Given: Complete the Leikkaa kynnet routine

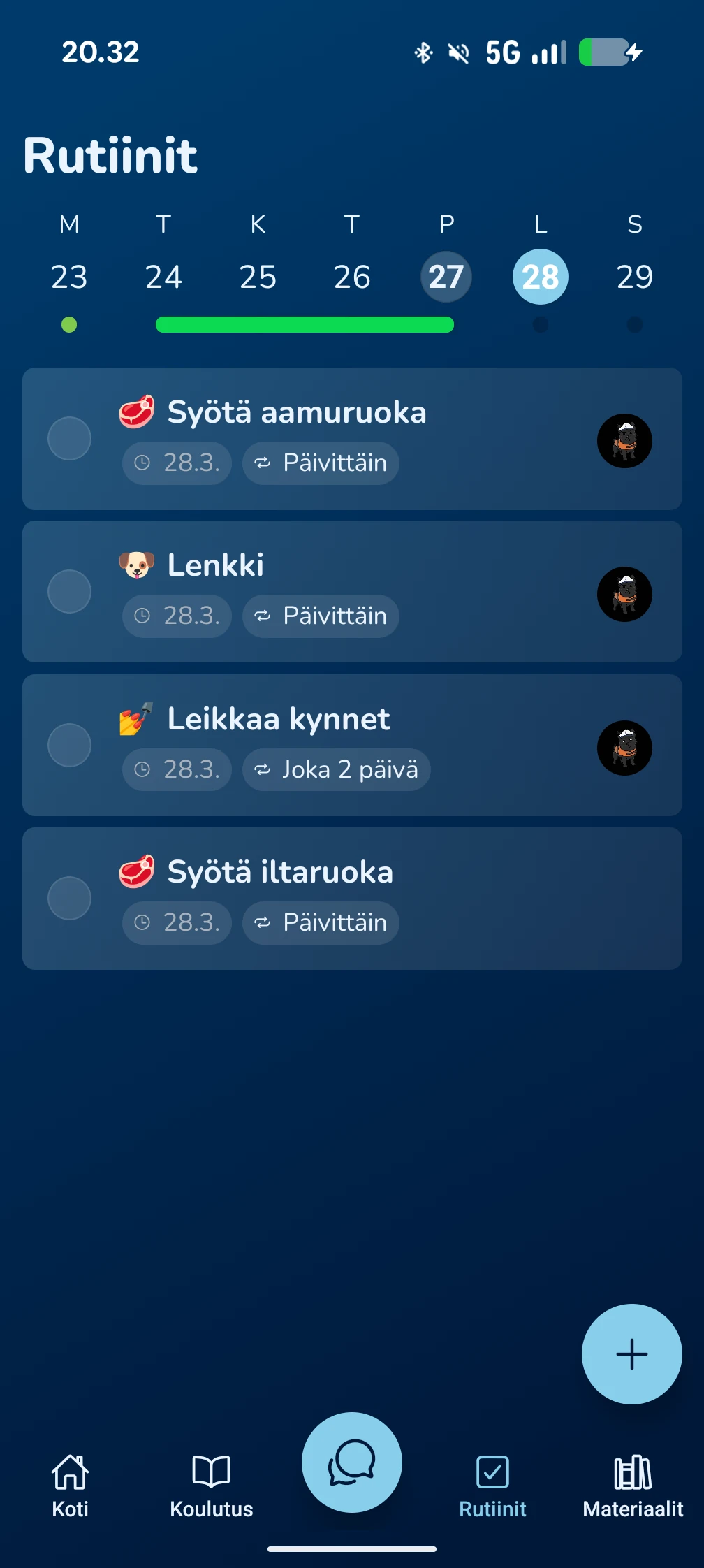Looking at the screenshot, I should [x=69, y=745].
